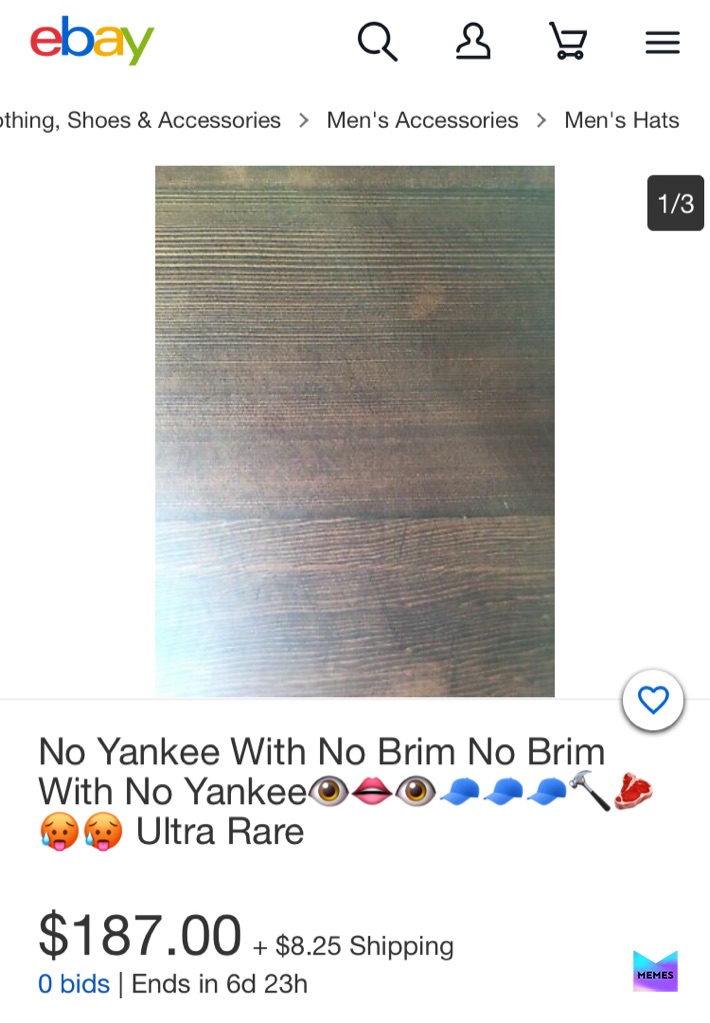
Task: Open Clothing, Shoes & Accessories breadcrumb
Action: 140,120
